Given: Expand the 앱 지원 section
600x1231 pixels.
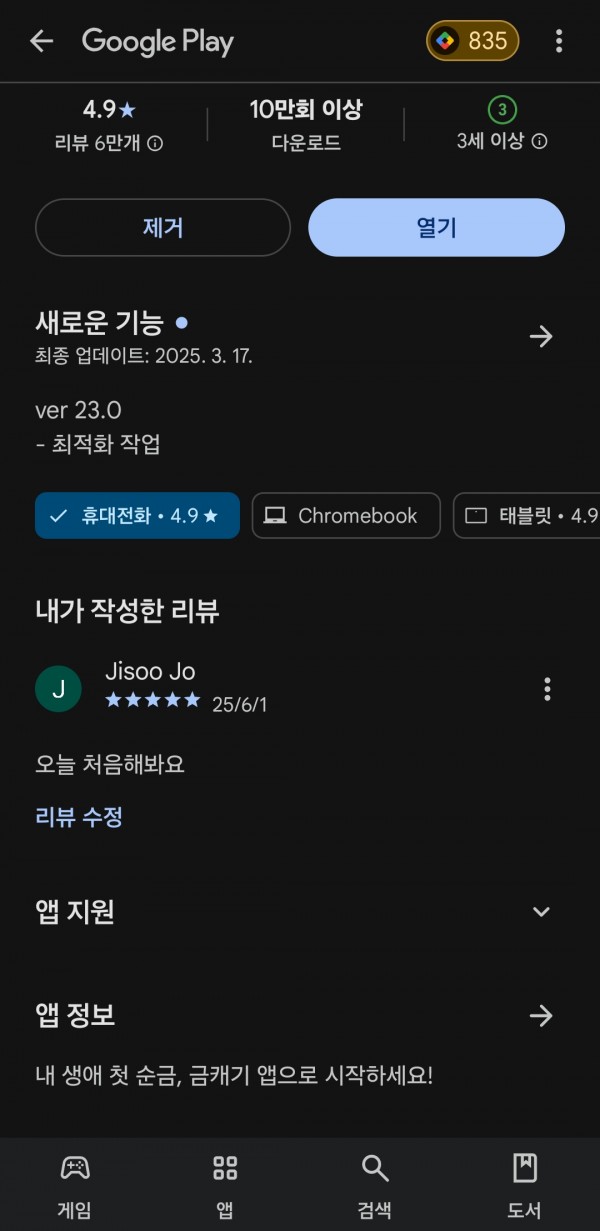Looking at the screenshot, I should coord(300,912).
